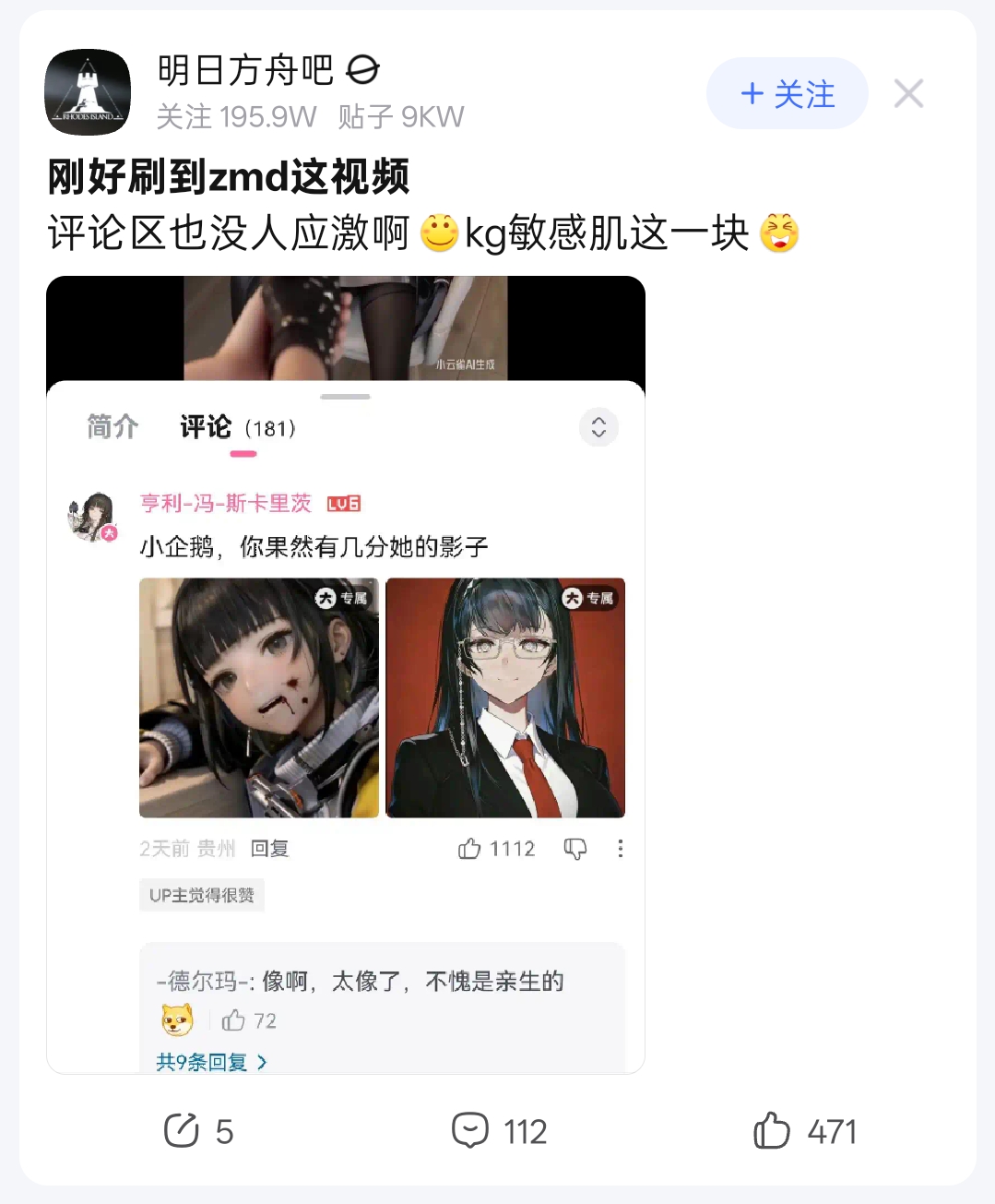This screenshot has height=1204, width=995.
Task: Follow the 明日方舟吧 forum
Action: click(787, 93)
